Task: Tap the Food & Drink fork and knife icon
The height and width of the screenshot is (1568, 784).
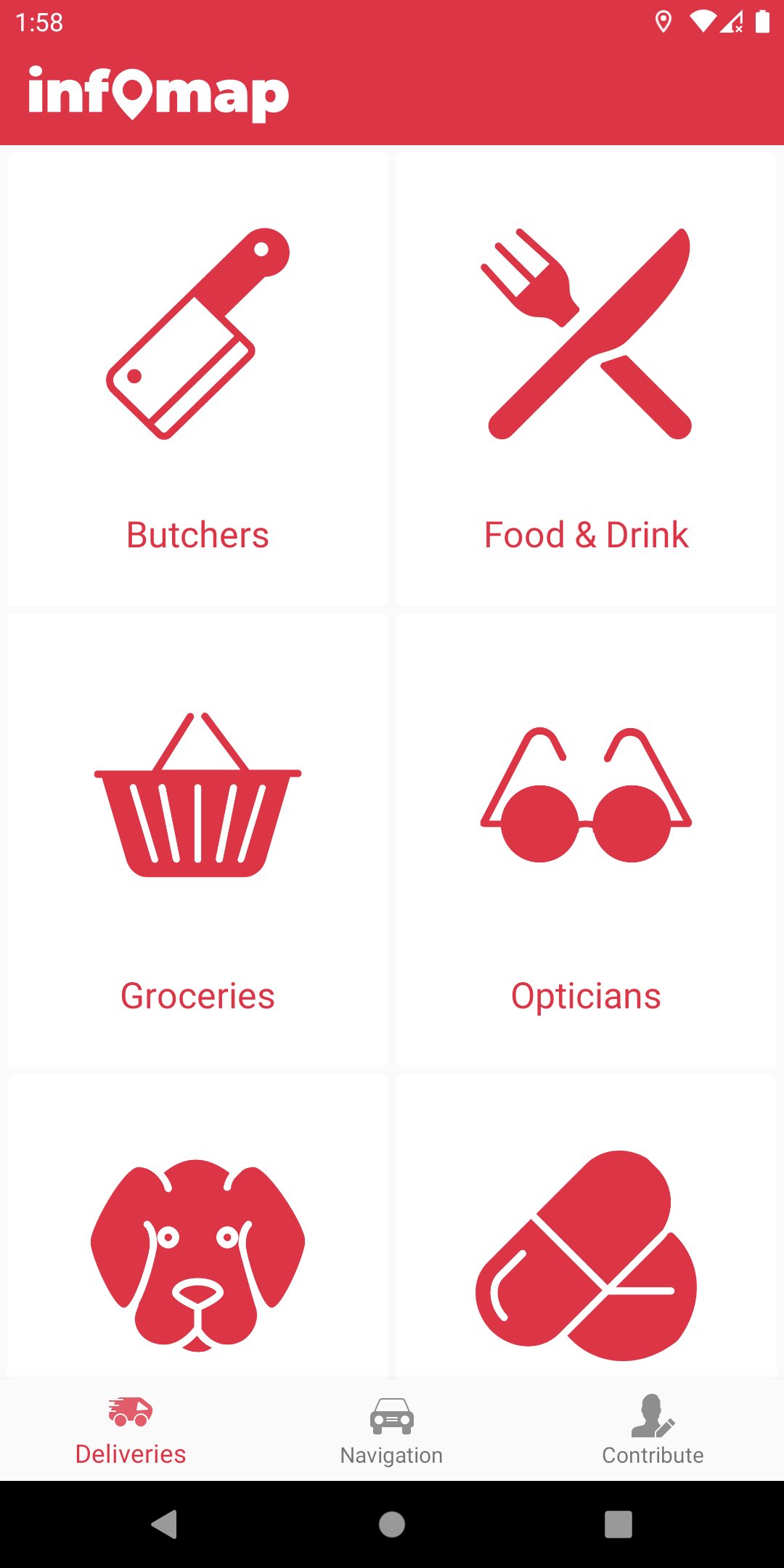Action: 588,334
